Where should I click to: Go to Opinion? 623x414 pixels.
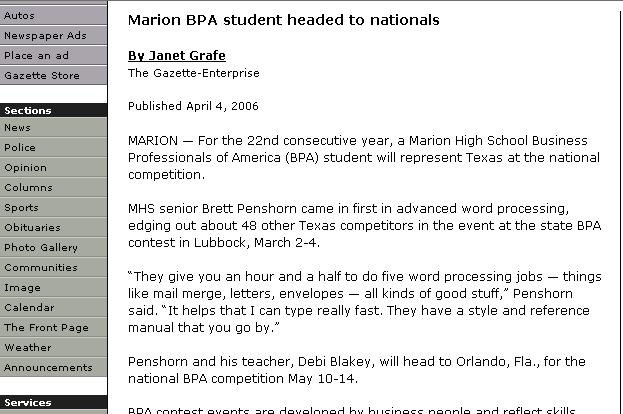coord(25,168)
